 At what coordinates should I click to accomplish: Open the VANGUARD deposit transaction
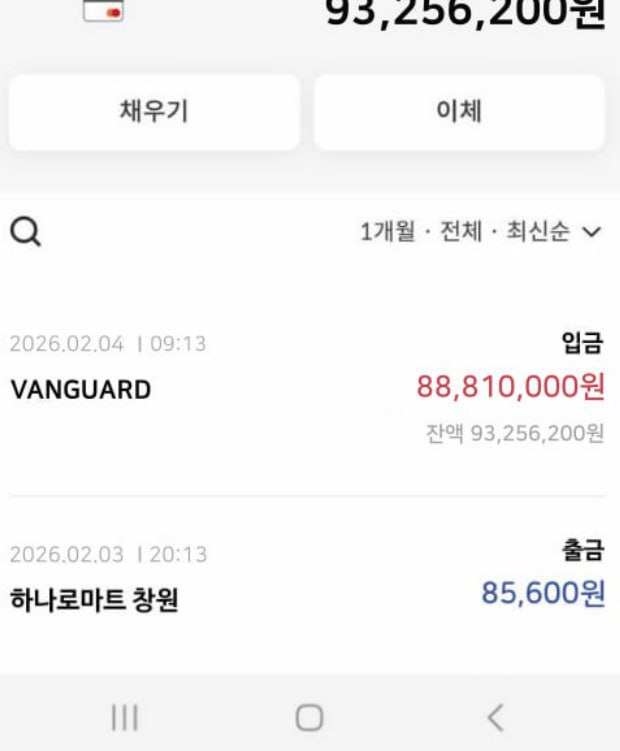[307, 388]
